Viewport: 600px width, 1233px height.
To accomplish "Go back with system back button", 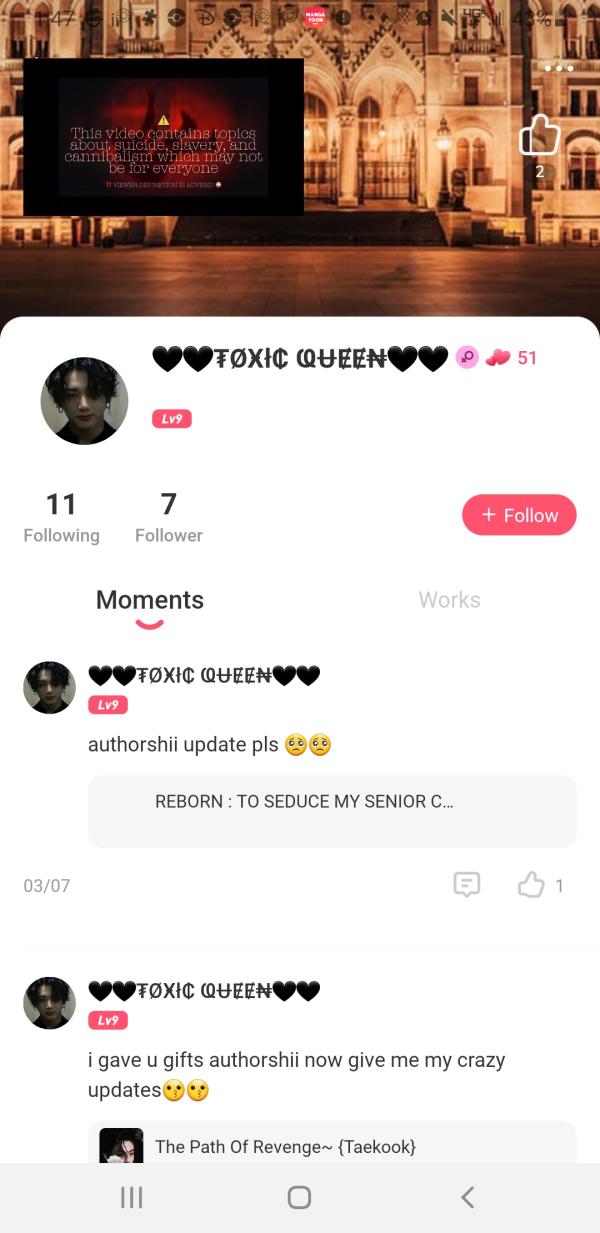I will coord(467,1197).
